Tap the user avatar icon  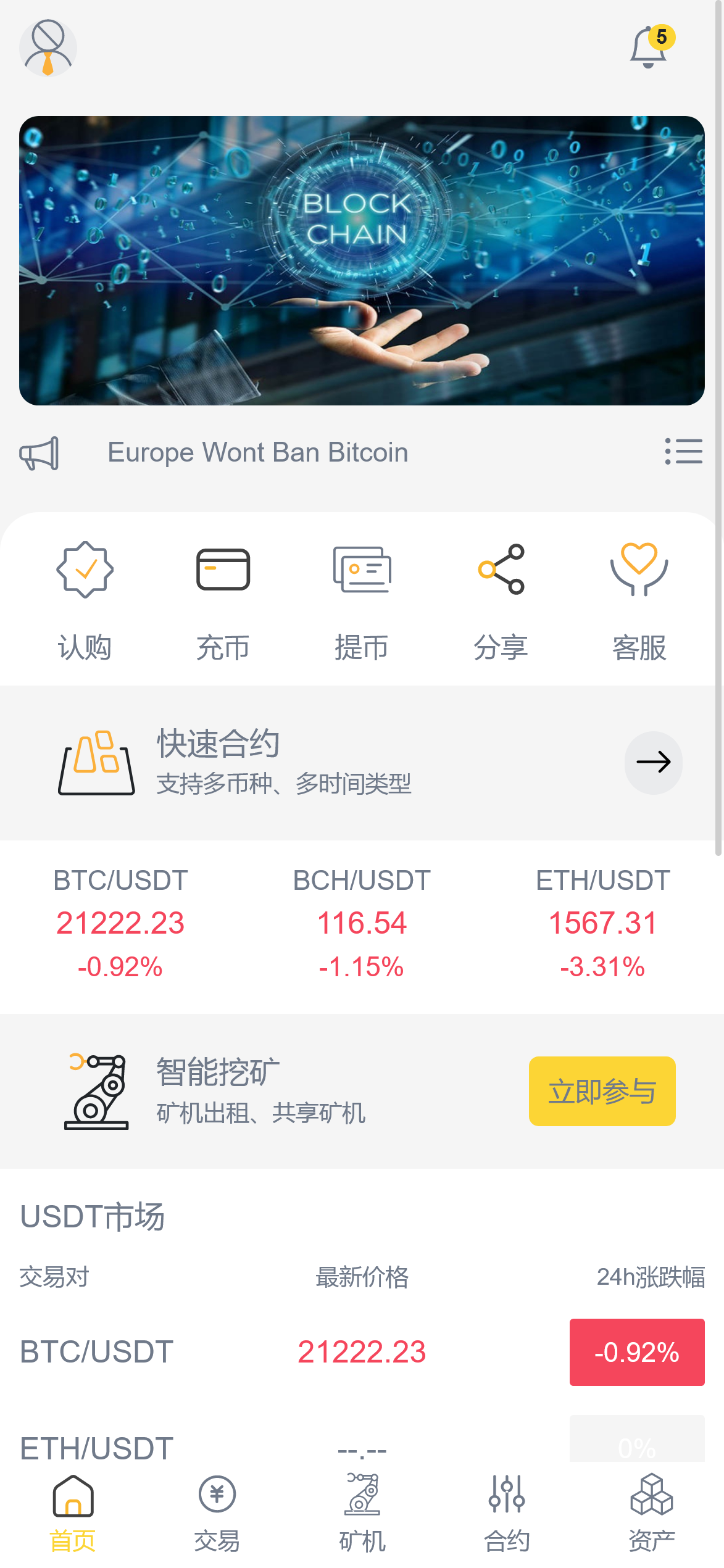pyautogui.click(x=48, y=48)
